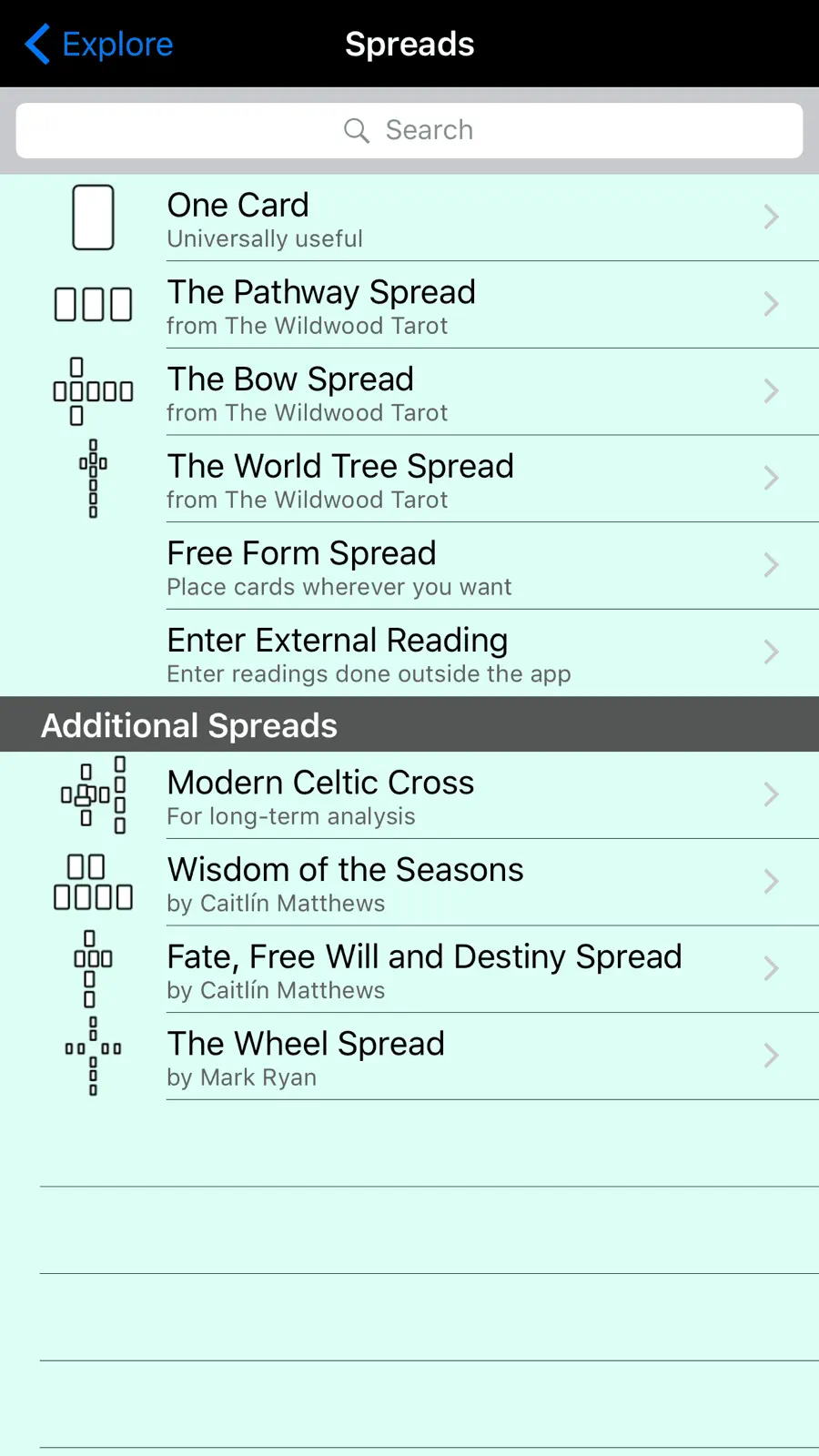Open the One Card spread
Screen dimensions: 819x1456
coord(409,217)
